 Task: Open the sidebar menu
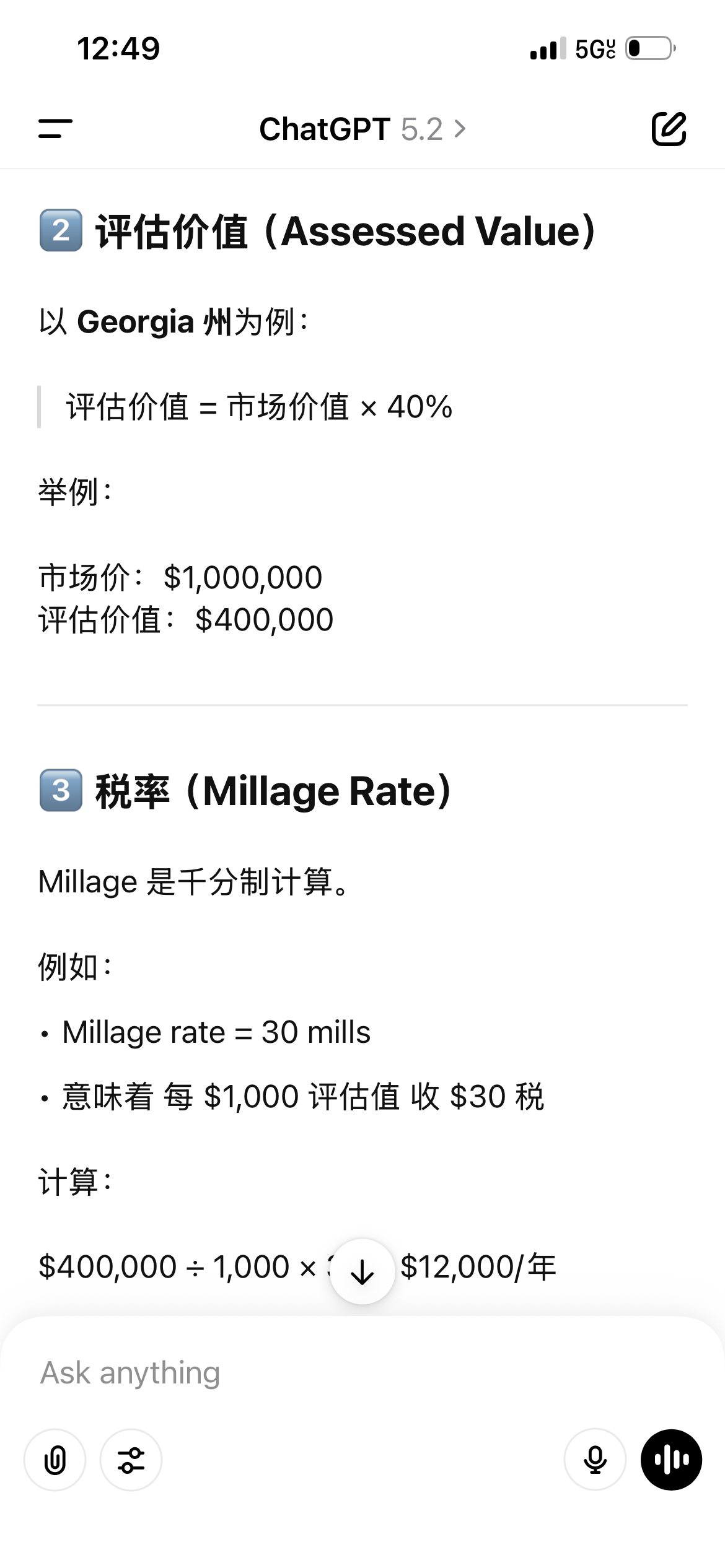[55, 129]
